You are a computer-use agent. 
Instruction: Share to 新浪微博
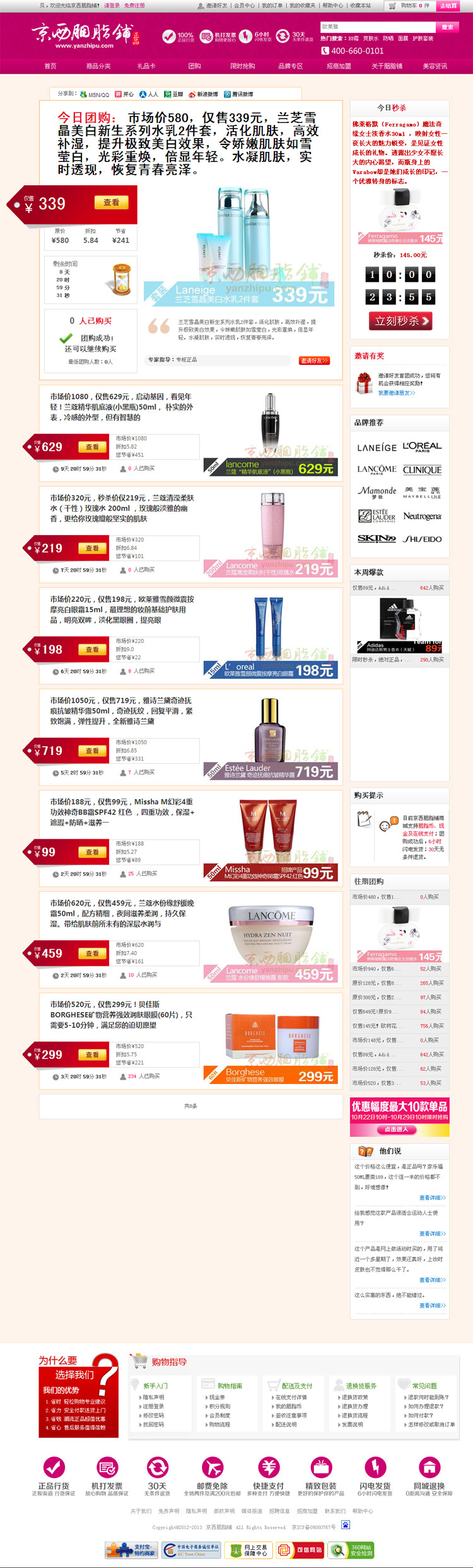(x=203, y=95)
